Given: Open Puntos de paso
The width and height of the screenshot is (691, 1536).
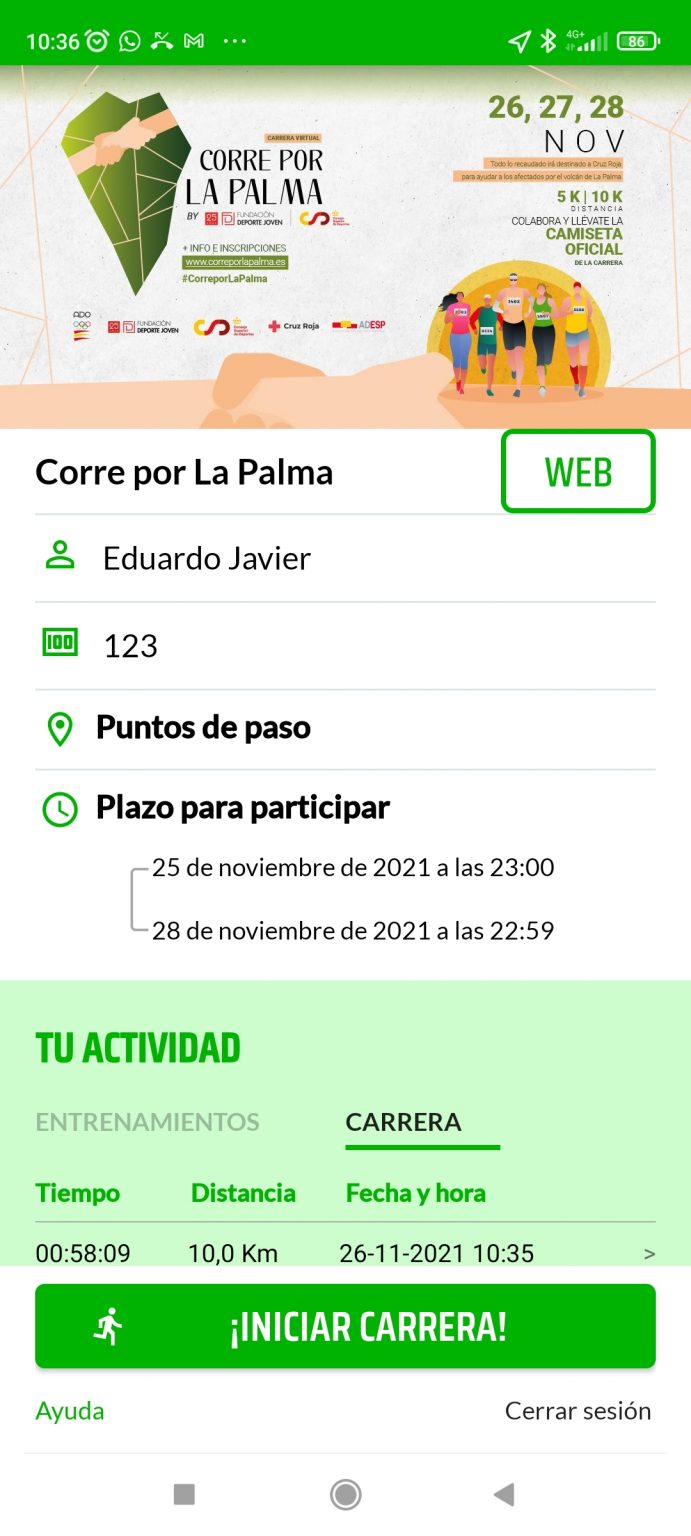Looking at the screenshot, I should tap(345, 728).
